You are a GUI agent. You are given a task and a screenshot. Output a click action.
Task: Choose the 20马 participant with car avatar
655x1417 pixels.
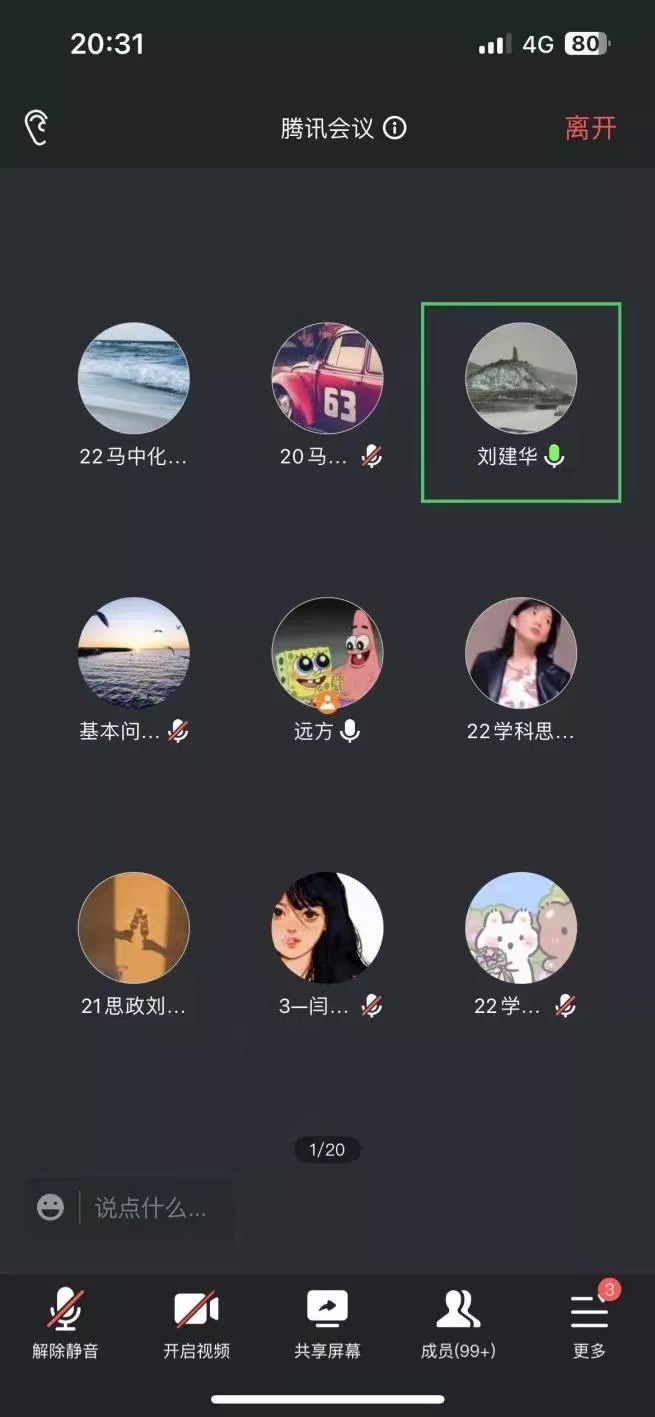coord(327,379)
